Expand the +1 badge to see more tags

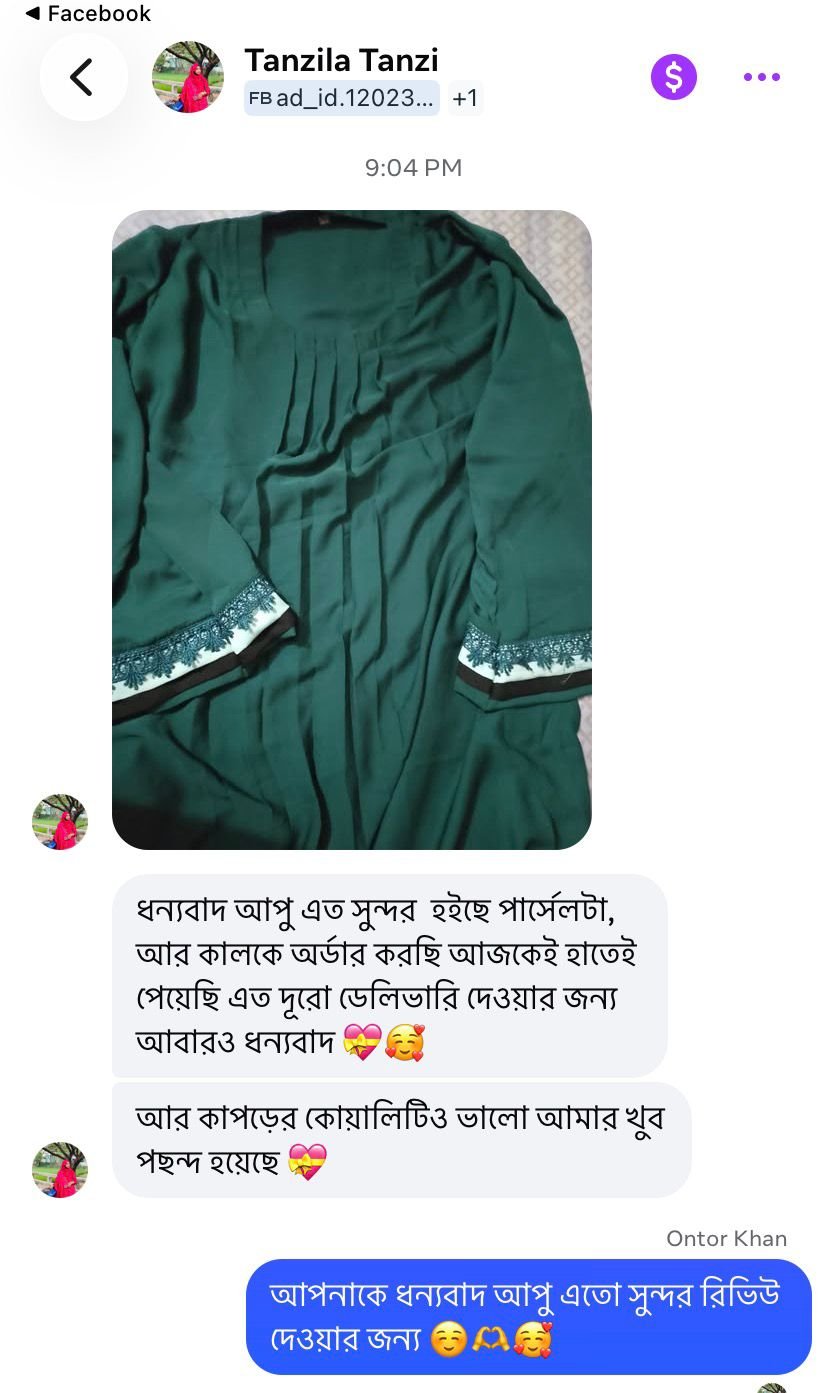pyautogui.click(x=464, y=99)
